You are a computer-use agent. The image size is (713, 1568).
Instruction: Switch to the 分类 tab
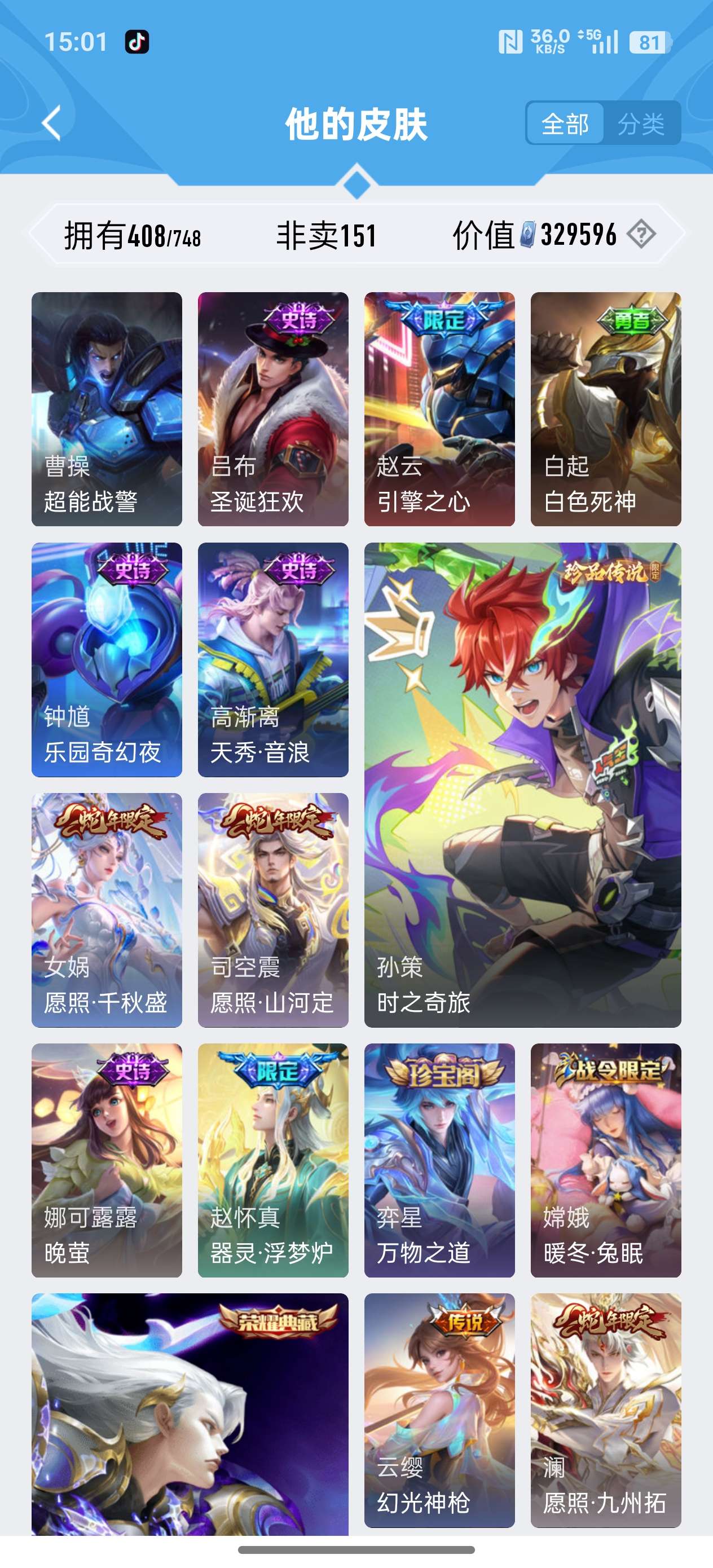click(641, 124)
